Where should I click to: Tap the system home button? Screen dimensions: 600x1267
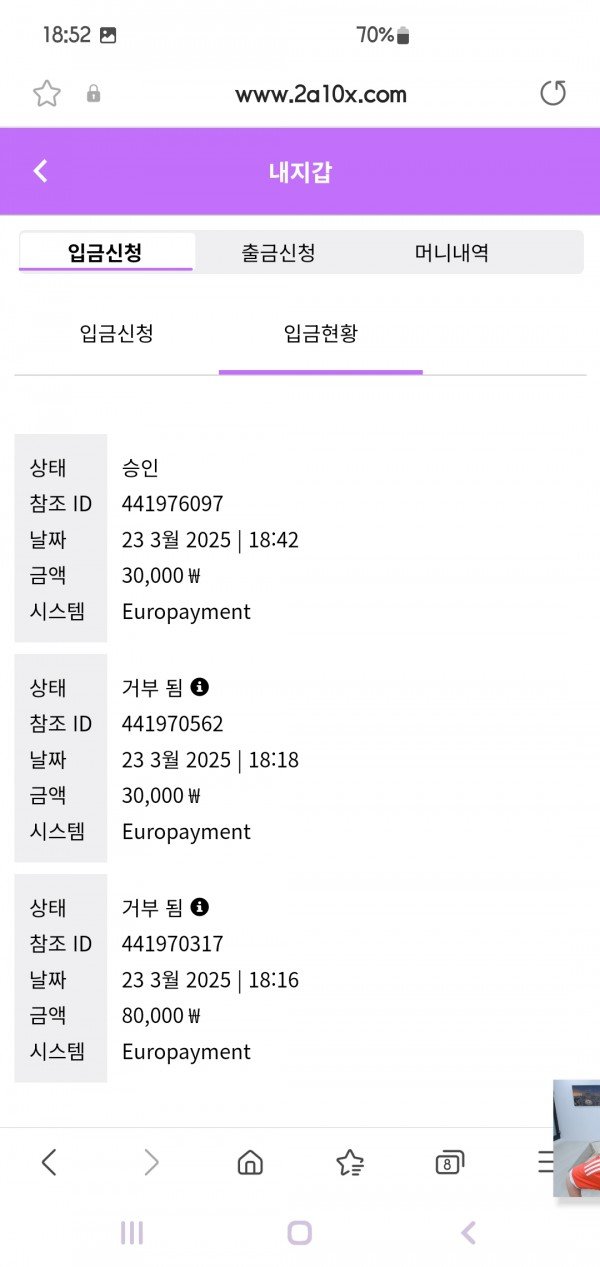pyautogui.click(x=300, y=1233)
